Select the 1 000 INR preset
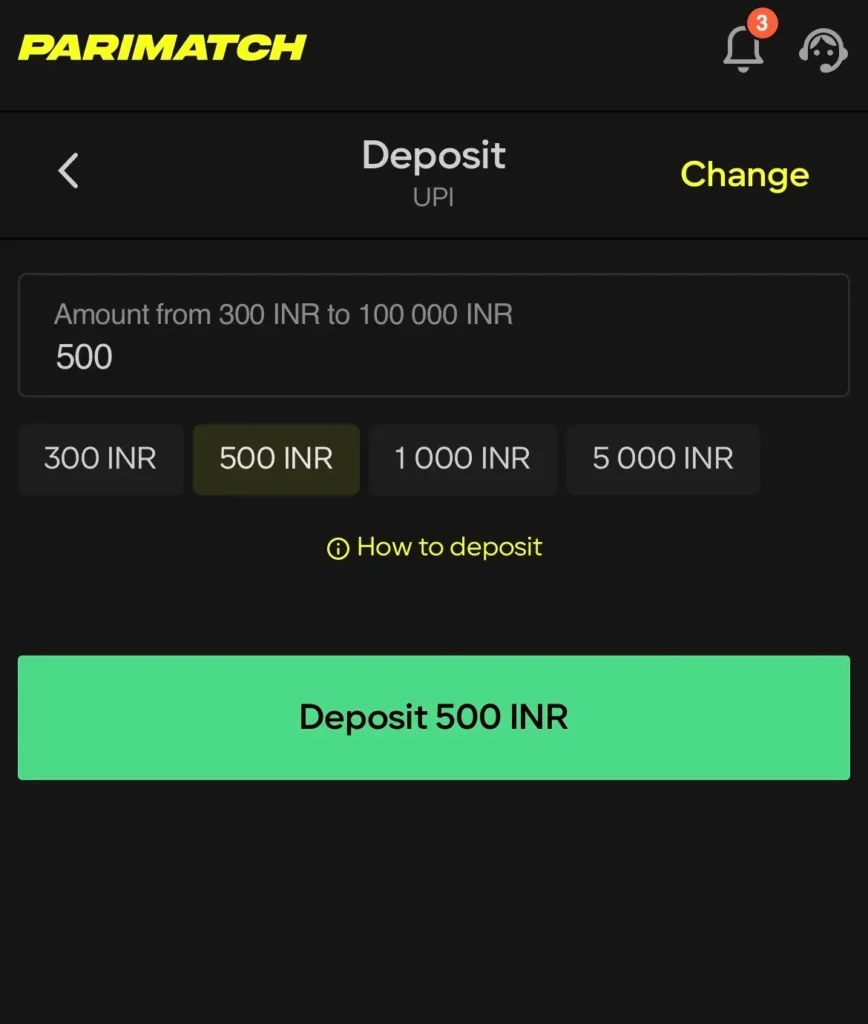Image resolution: width=868 pixels, height=1024 pixels. [x=462, y=459]
